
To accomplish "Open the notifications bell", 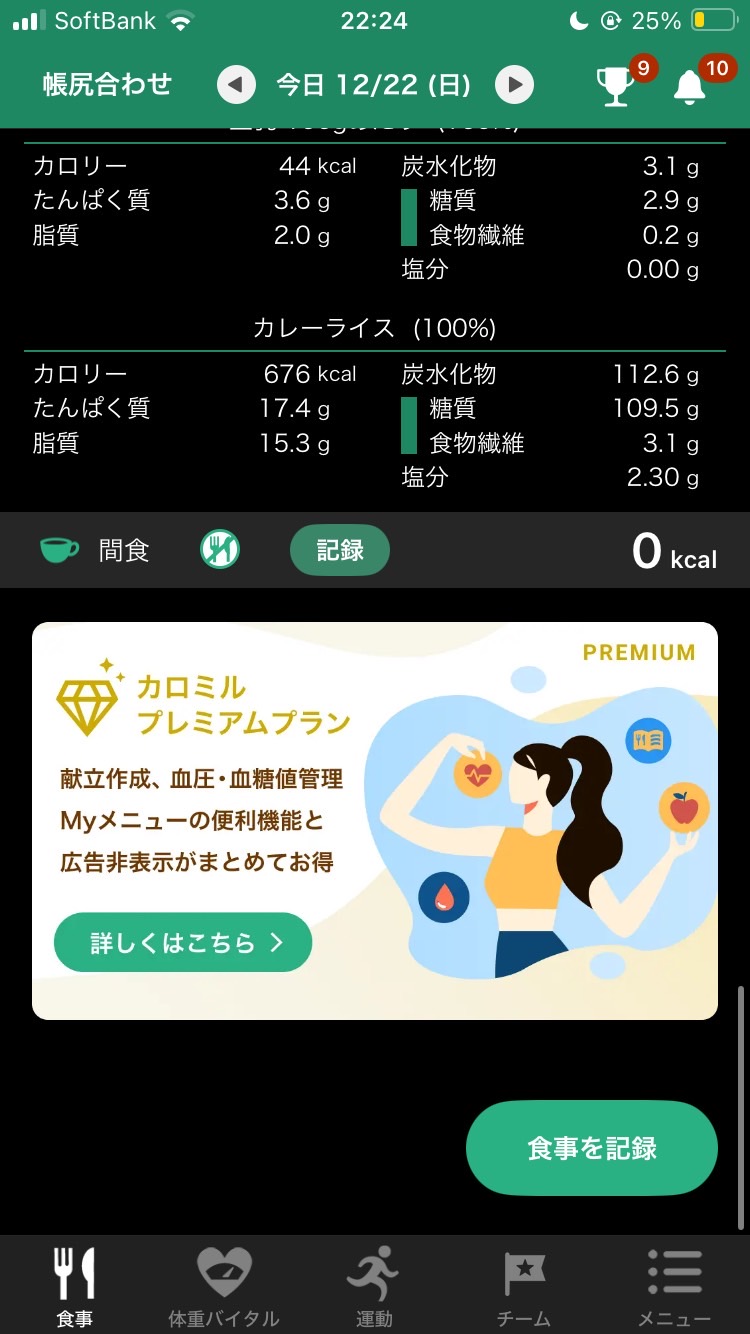I will click(689, 87).
